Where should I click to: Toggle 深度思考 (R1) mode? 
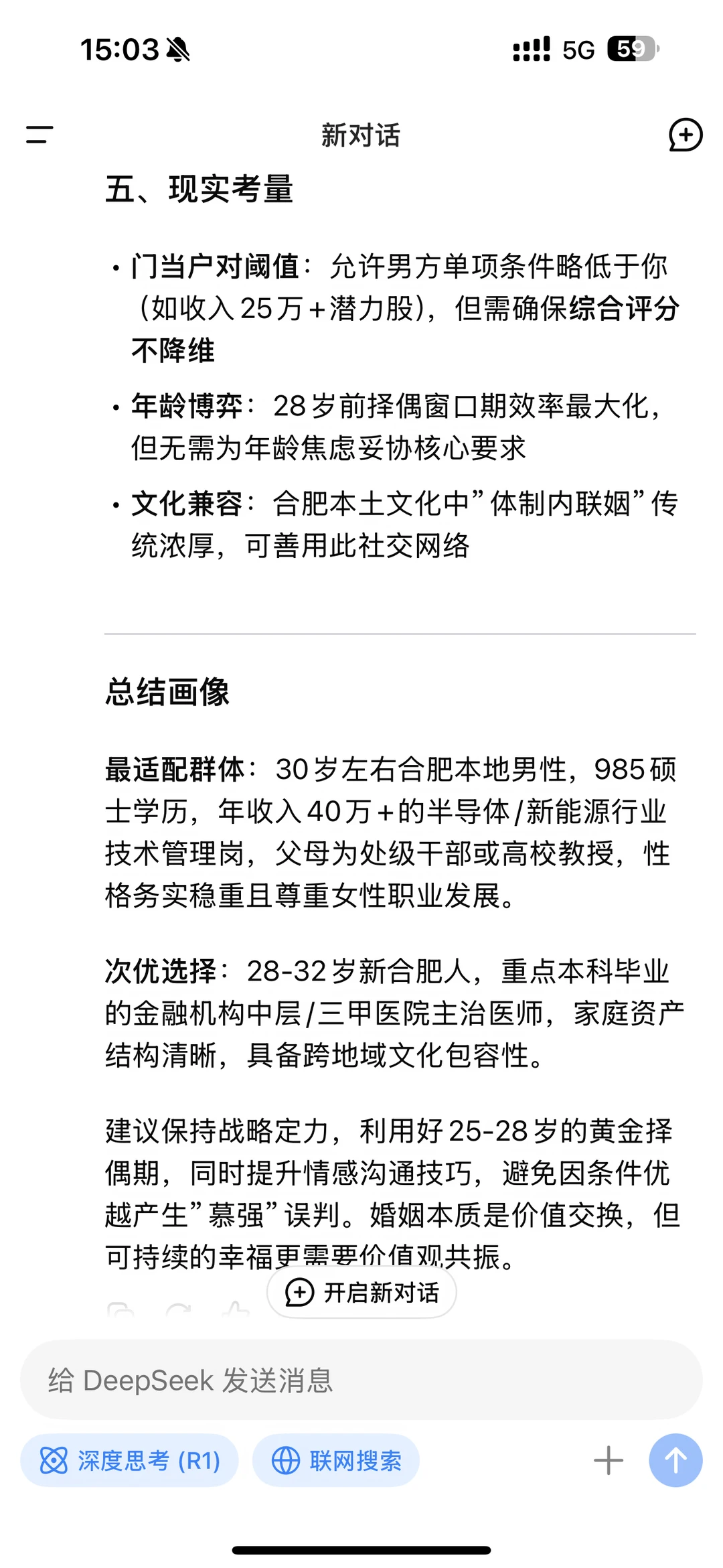coord(129,1460)
